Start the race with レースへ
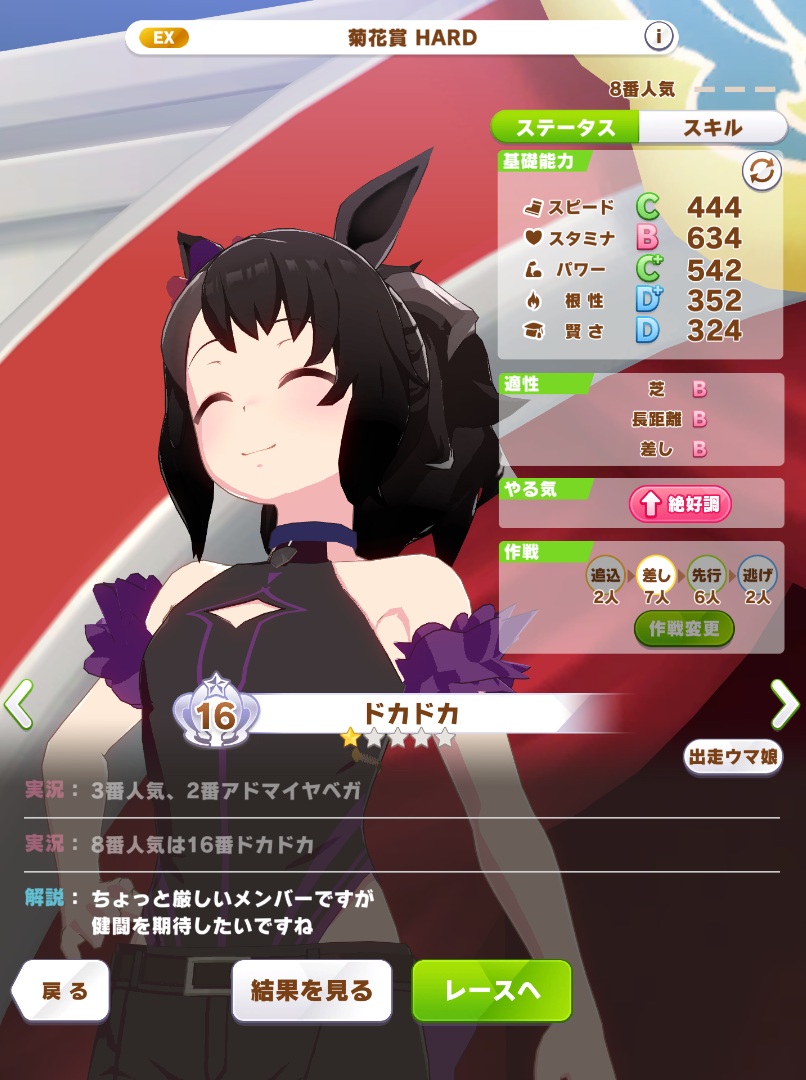Image resolution: width=806 pixels, height=1080 pixels. coord(492,991)
